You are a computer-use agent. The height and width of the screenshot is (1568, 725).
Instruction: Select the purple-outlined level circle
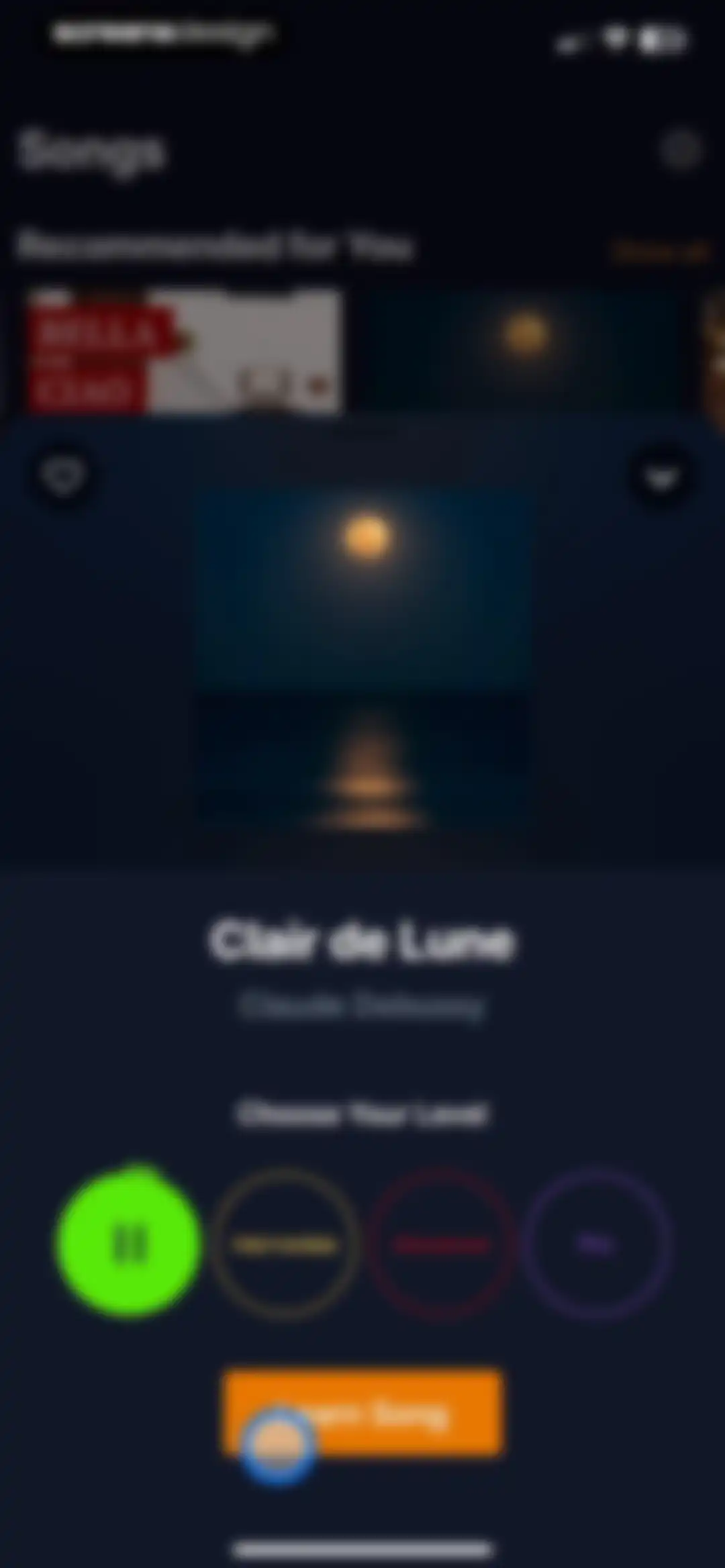(596, 1244)
